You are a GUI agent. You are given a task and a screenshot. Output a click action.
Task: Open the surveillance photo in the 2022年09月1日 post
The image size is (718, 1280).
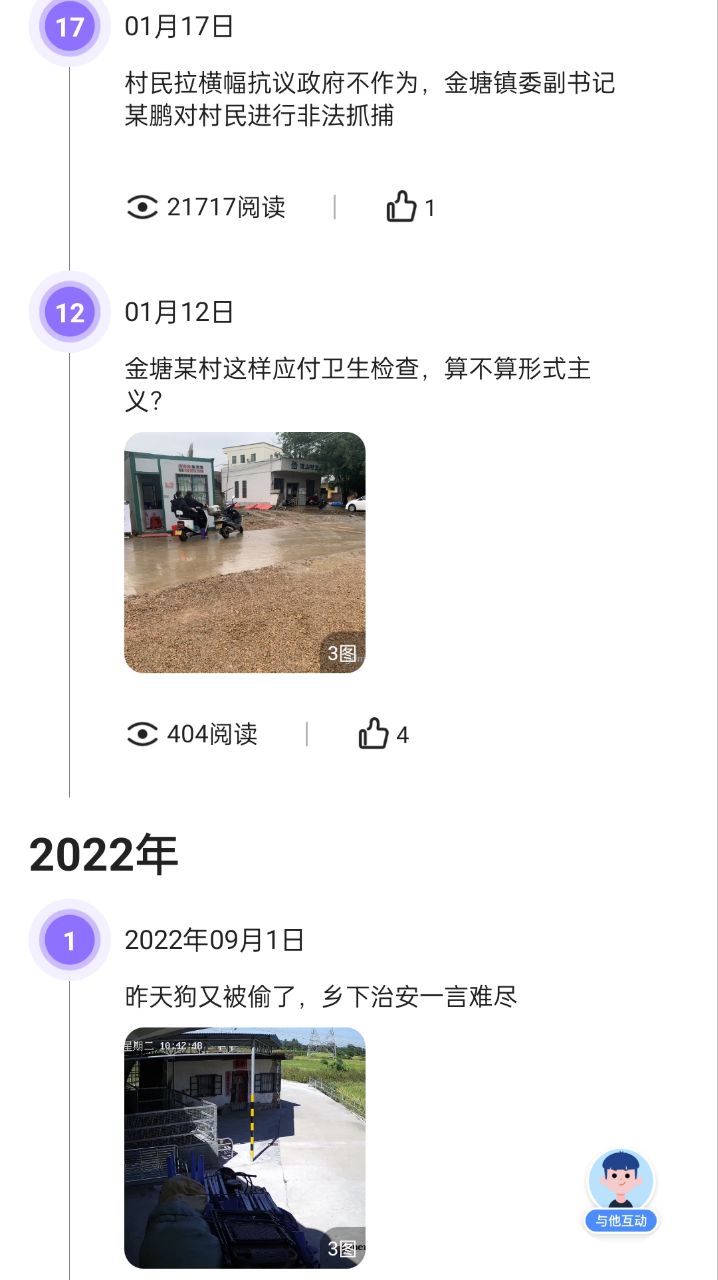(x=244, y=1147)
